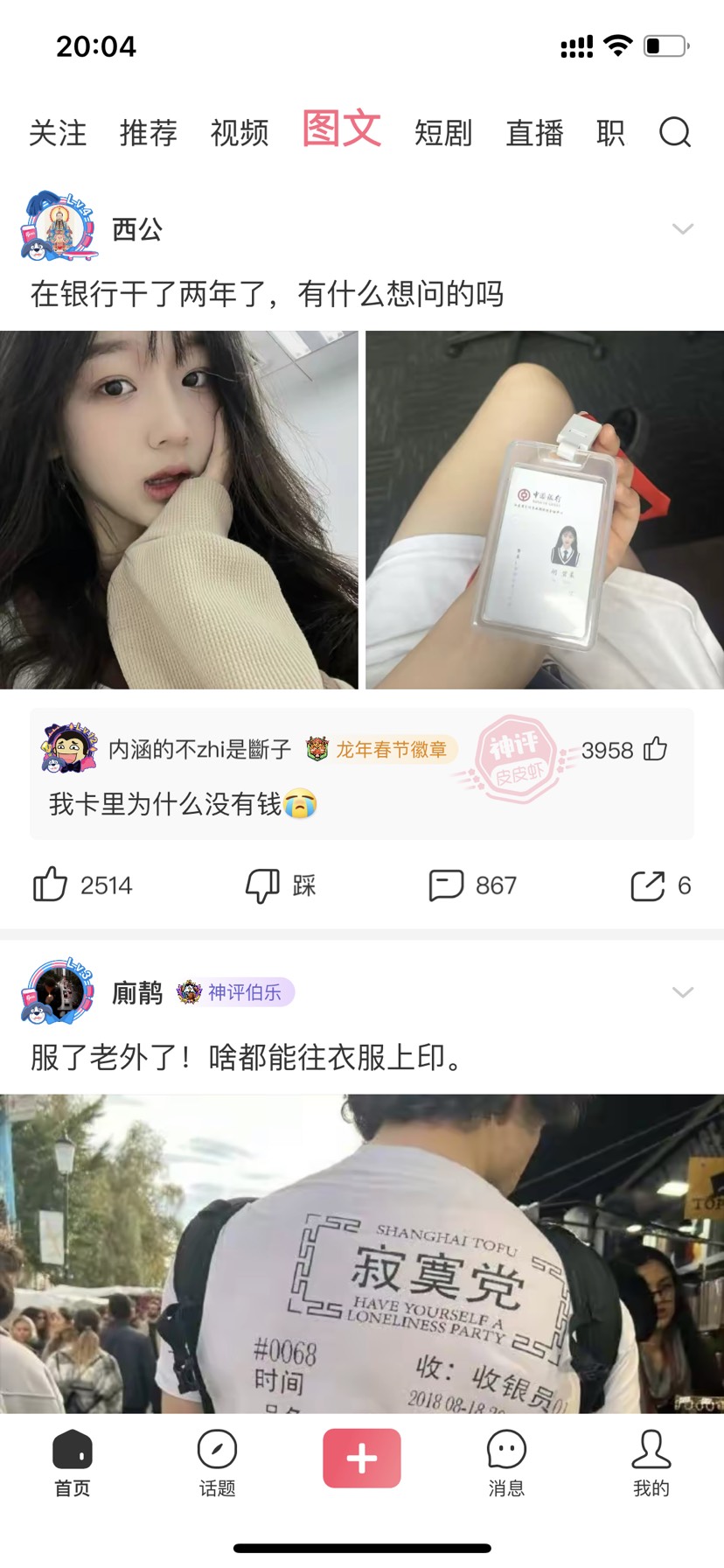Screen dimensions: 724x1568
Task: Expand the chevron menu on 厕鹊's post
Action: pyautogui.click(x=682, y=992)
